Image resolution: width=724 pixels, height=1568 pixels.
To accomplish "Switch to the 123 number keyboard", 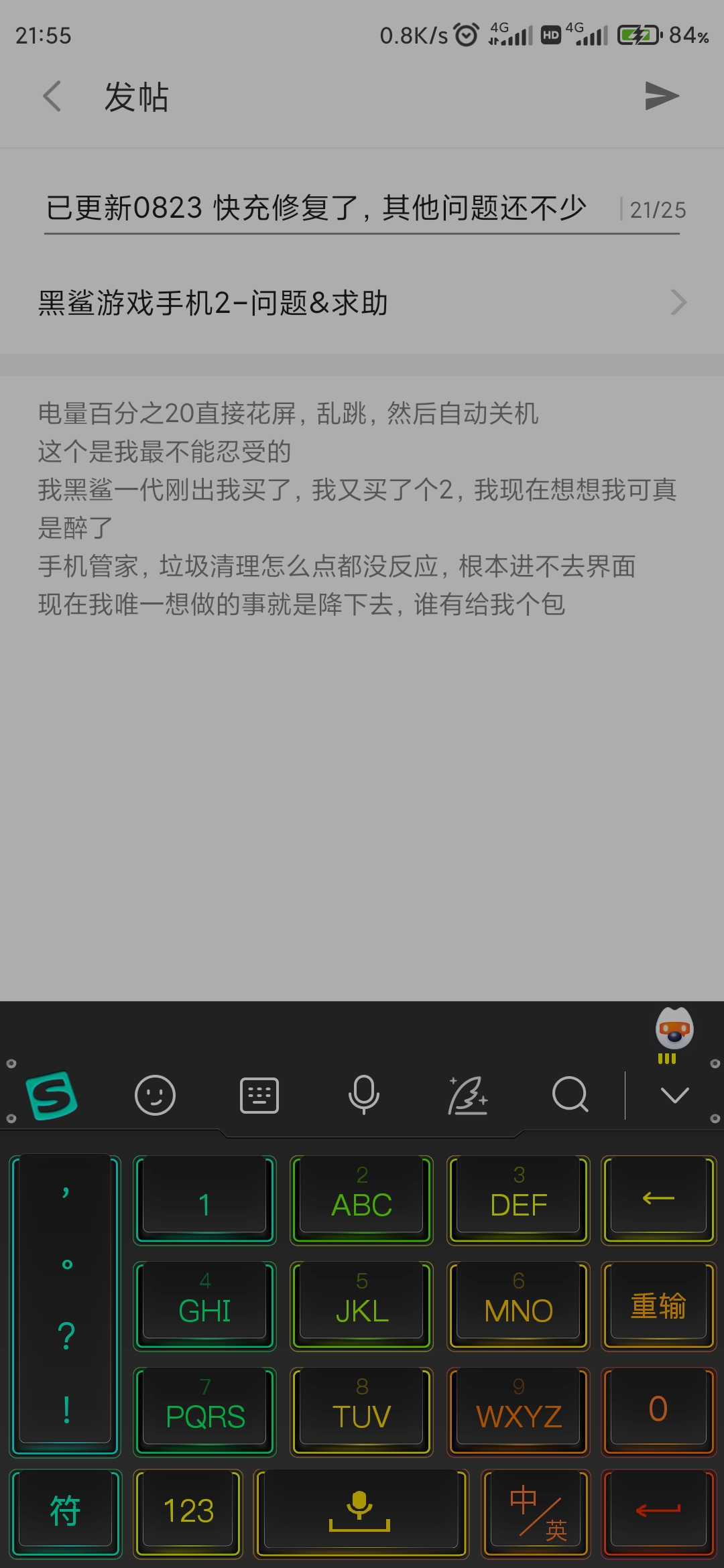I will [188, 1512].
